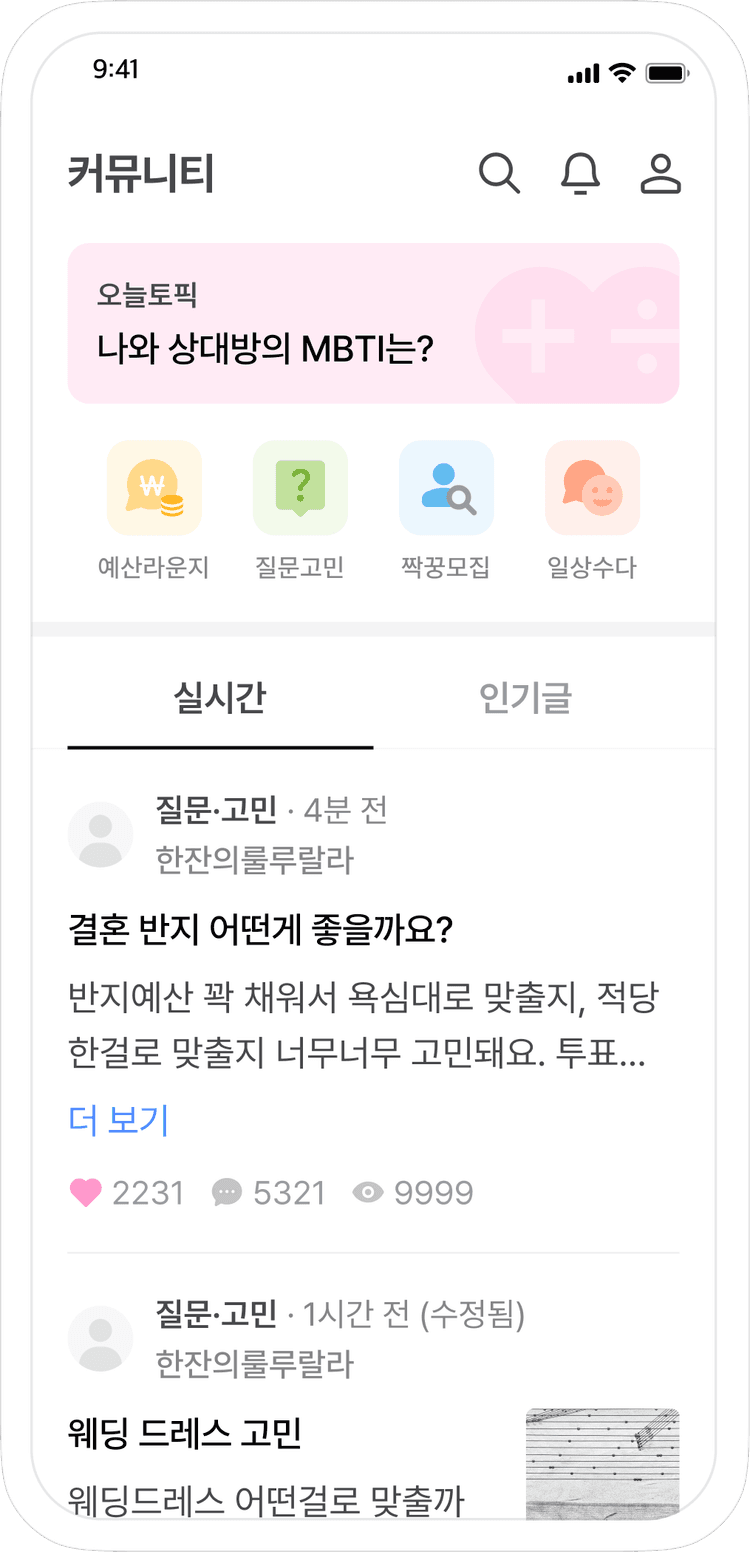Open the search icon
This screenshot has width=750, height=1552.
499,173
